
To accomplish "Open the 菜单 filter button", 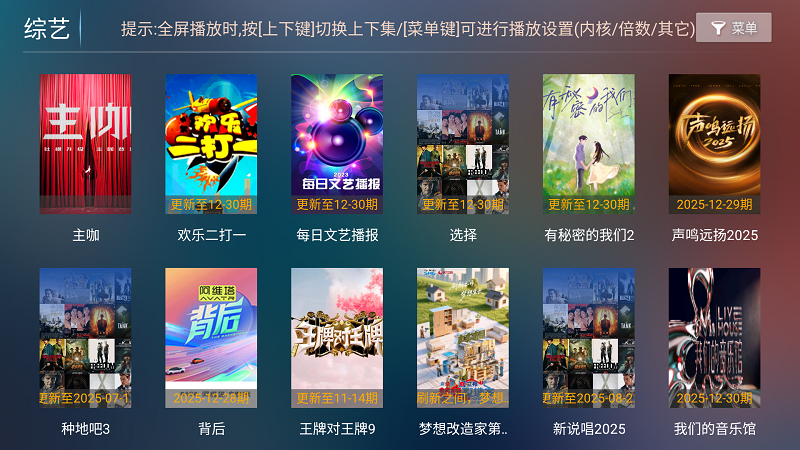I will pos(734,28).
